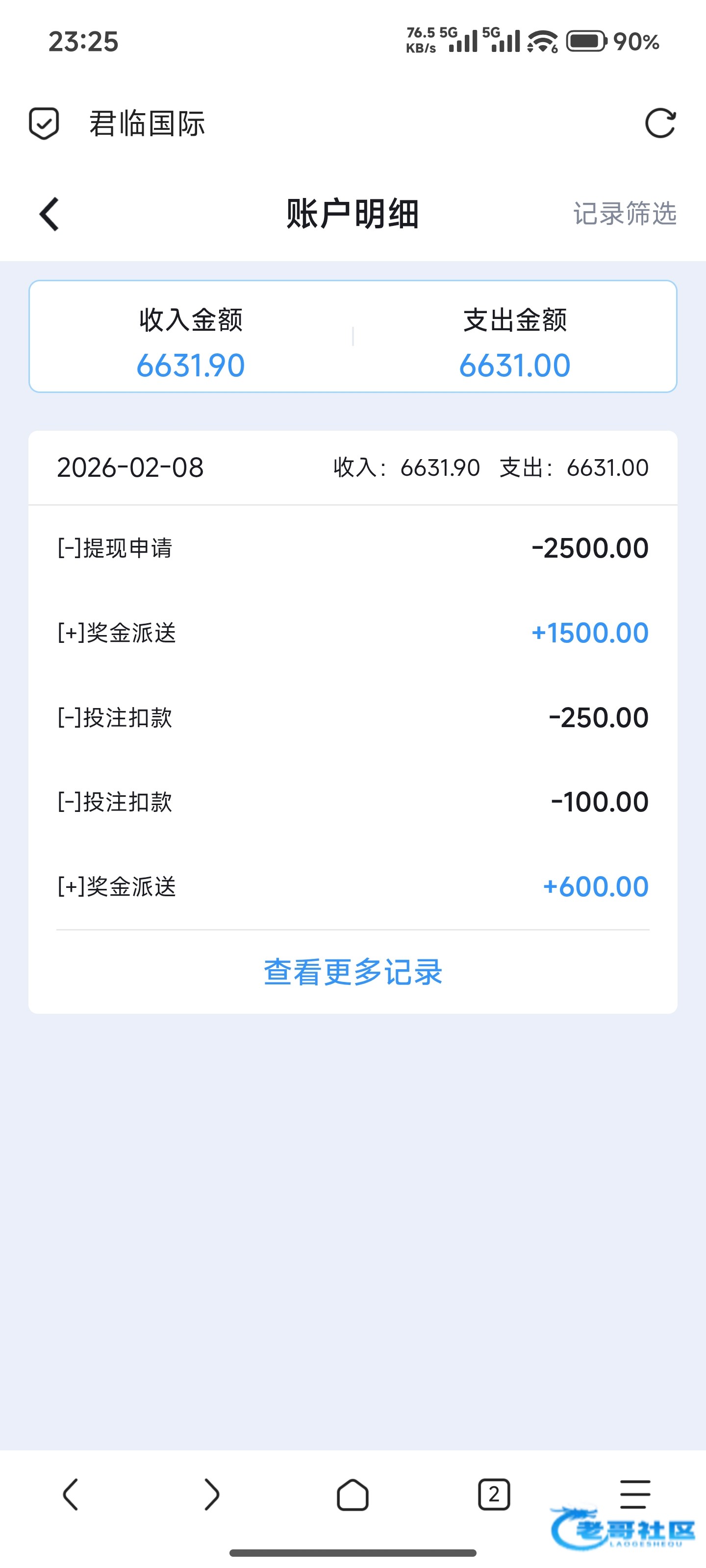Check site security shield icon

tap(44, 123)
